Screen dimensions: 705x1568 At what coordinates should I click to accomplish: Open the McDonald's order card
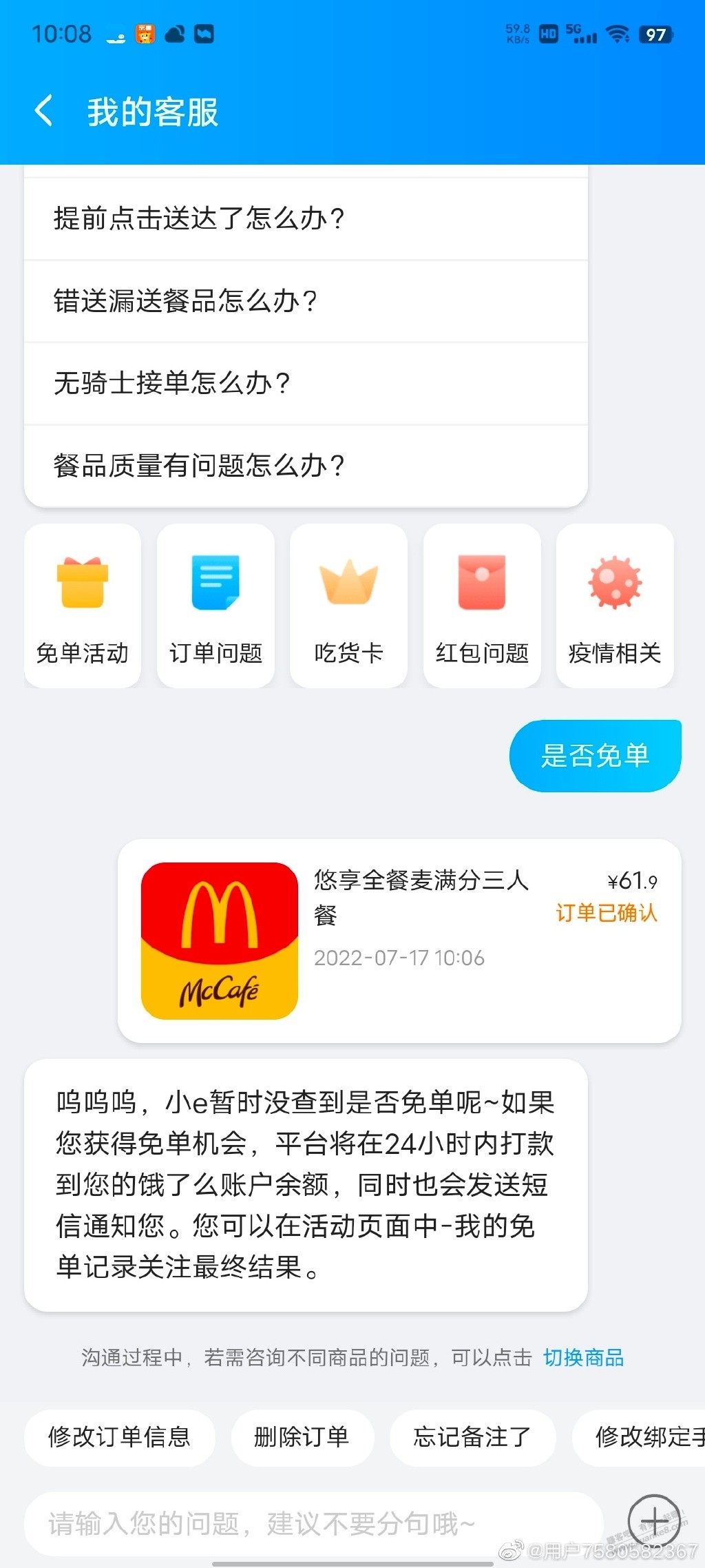click(399, 940)
